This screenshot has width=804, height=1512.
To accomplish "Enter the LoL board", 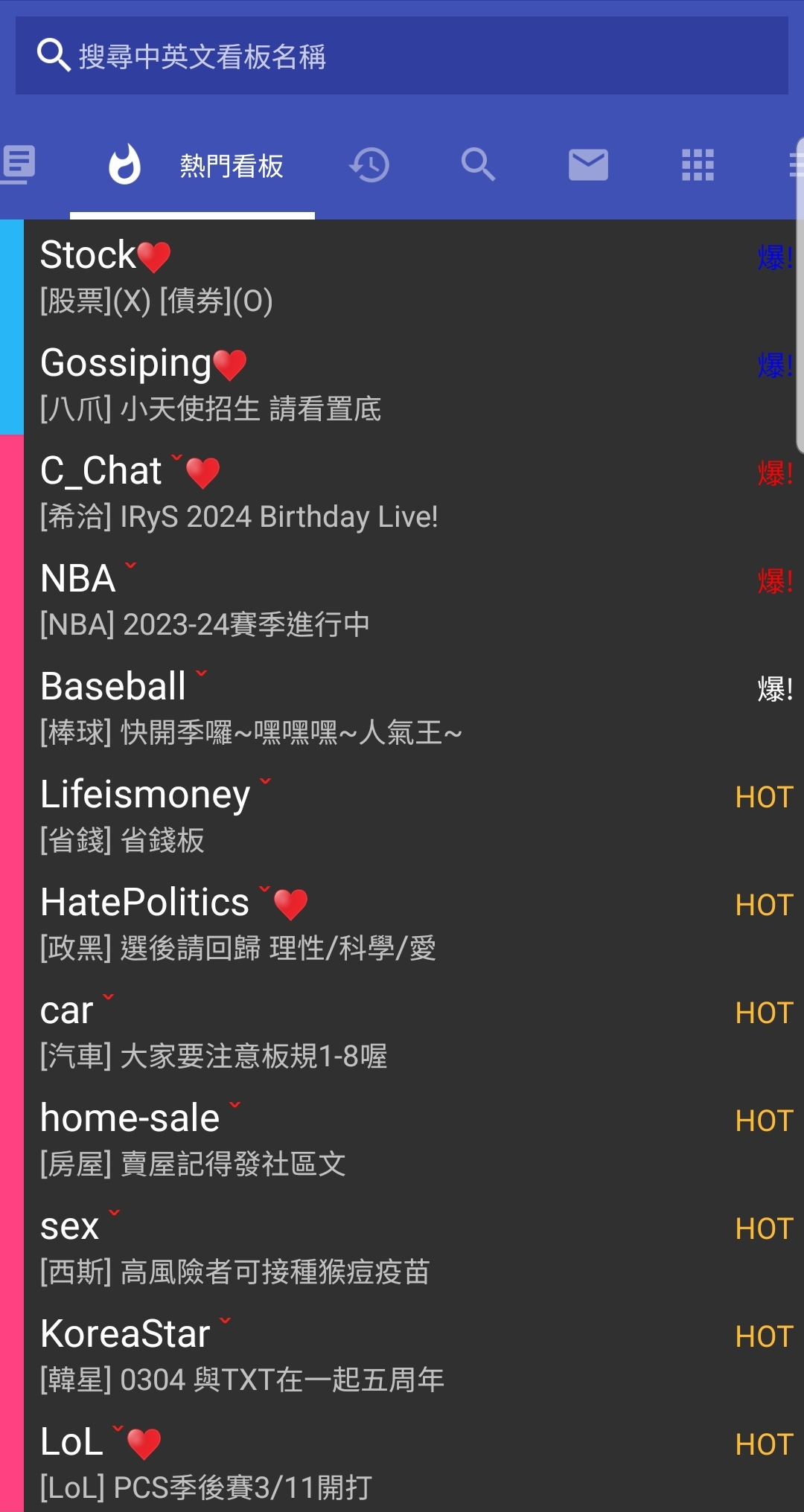I will [x=413, y=1459].
